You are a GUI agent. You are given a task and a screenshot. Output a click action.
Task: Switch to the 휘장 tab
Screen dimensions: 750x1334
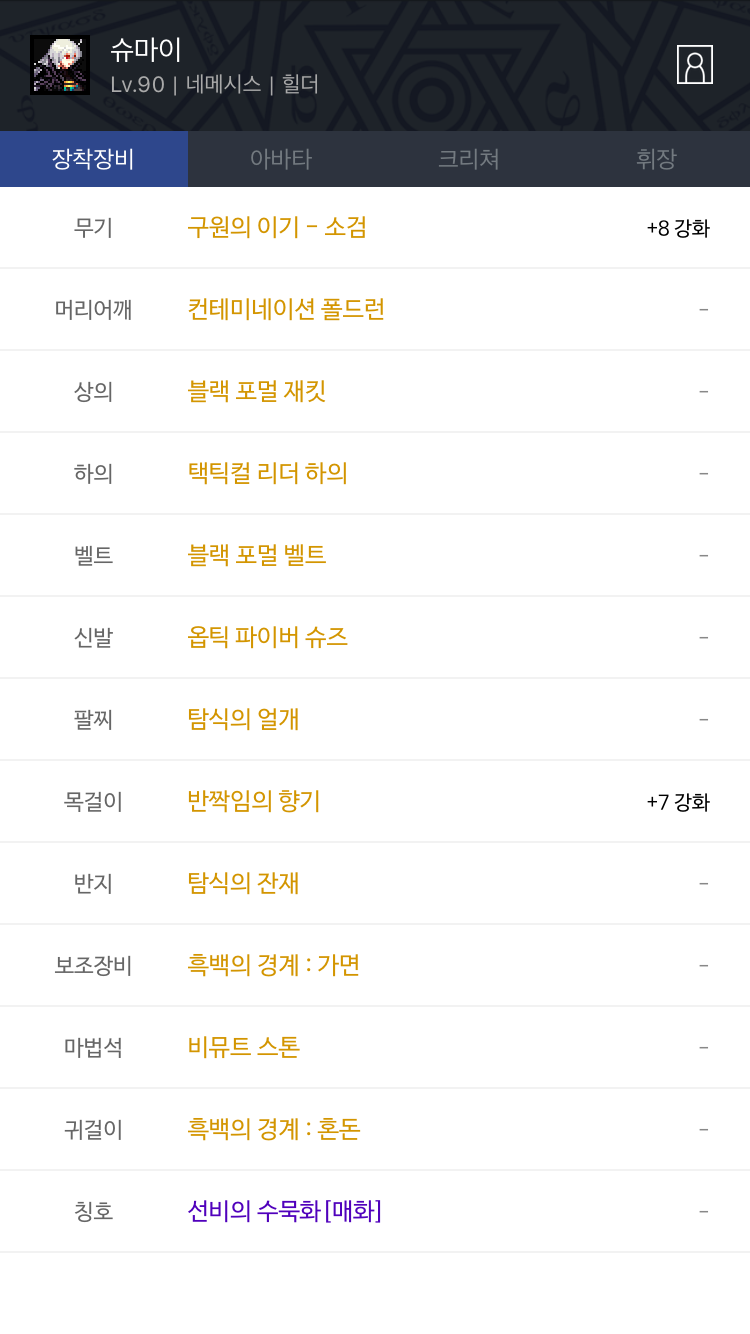[656, 159]
